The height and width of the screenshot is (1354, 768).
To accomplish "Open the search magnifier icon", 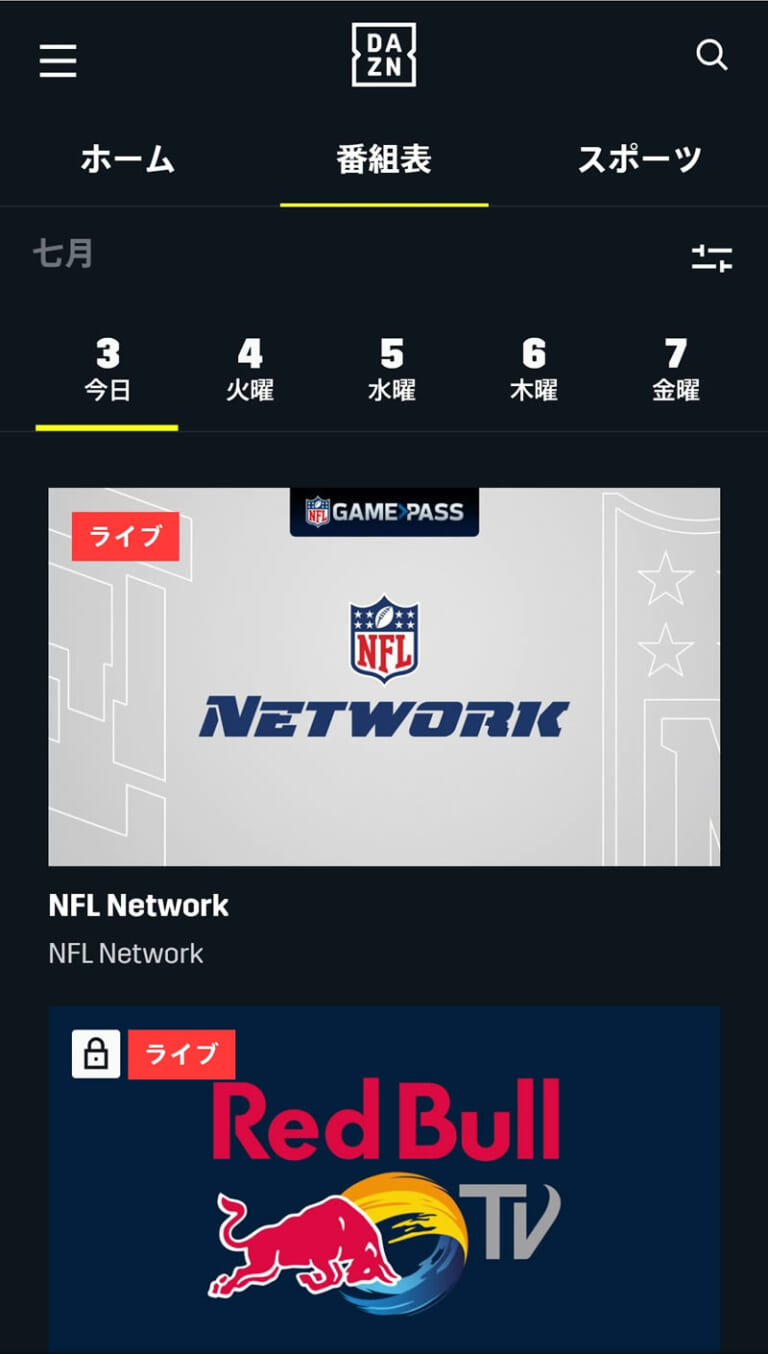I will coord(711,56).
